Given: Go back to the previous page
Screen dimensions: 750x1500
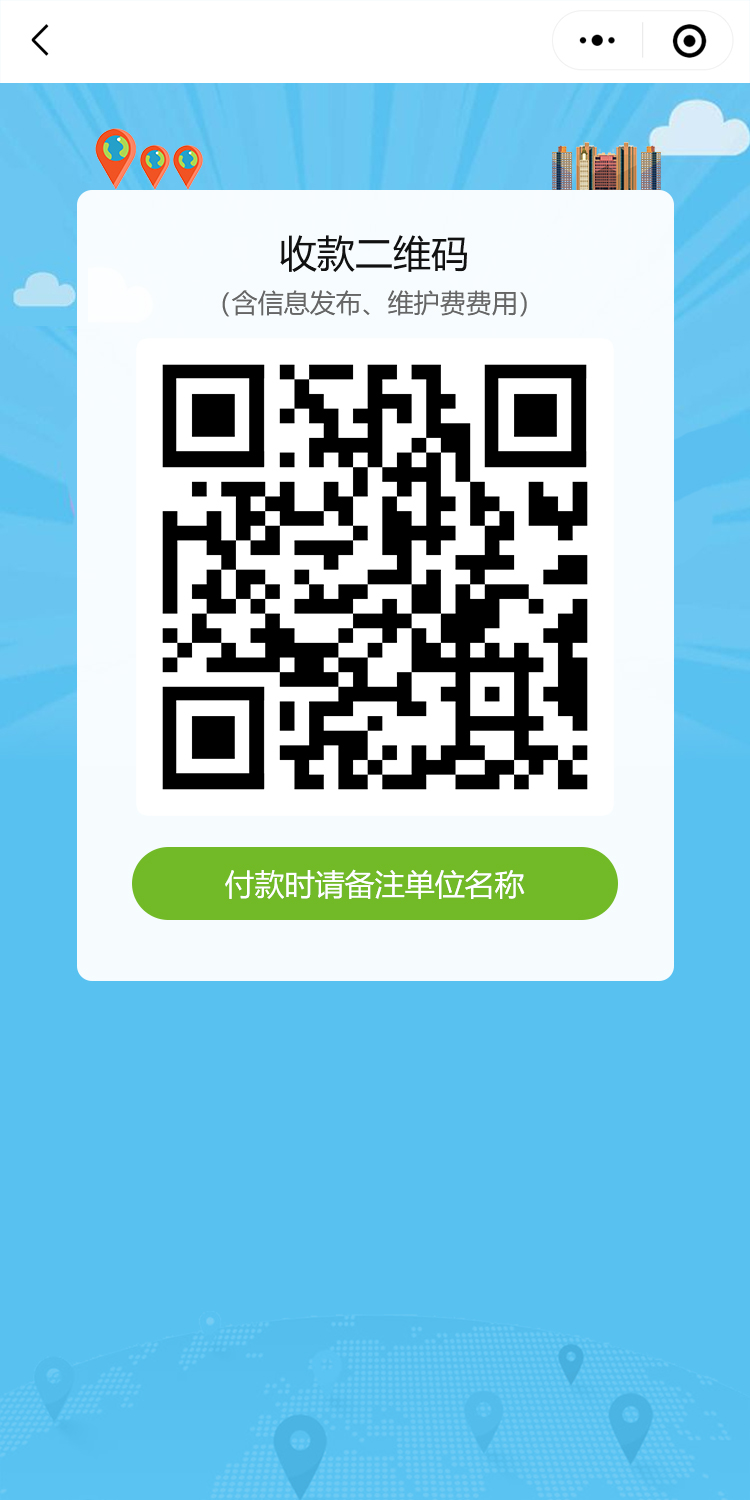Looking at the screenshot, I should [x=40, y=41].
